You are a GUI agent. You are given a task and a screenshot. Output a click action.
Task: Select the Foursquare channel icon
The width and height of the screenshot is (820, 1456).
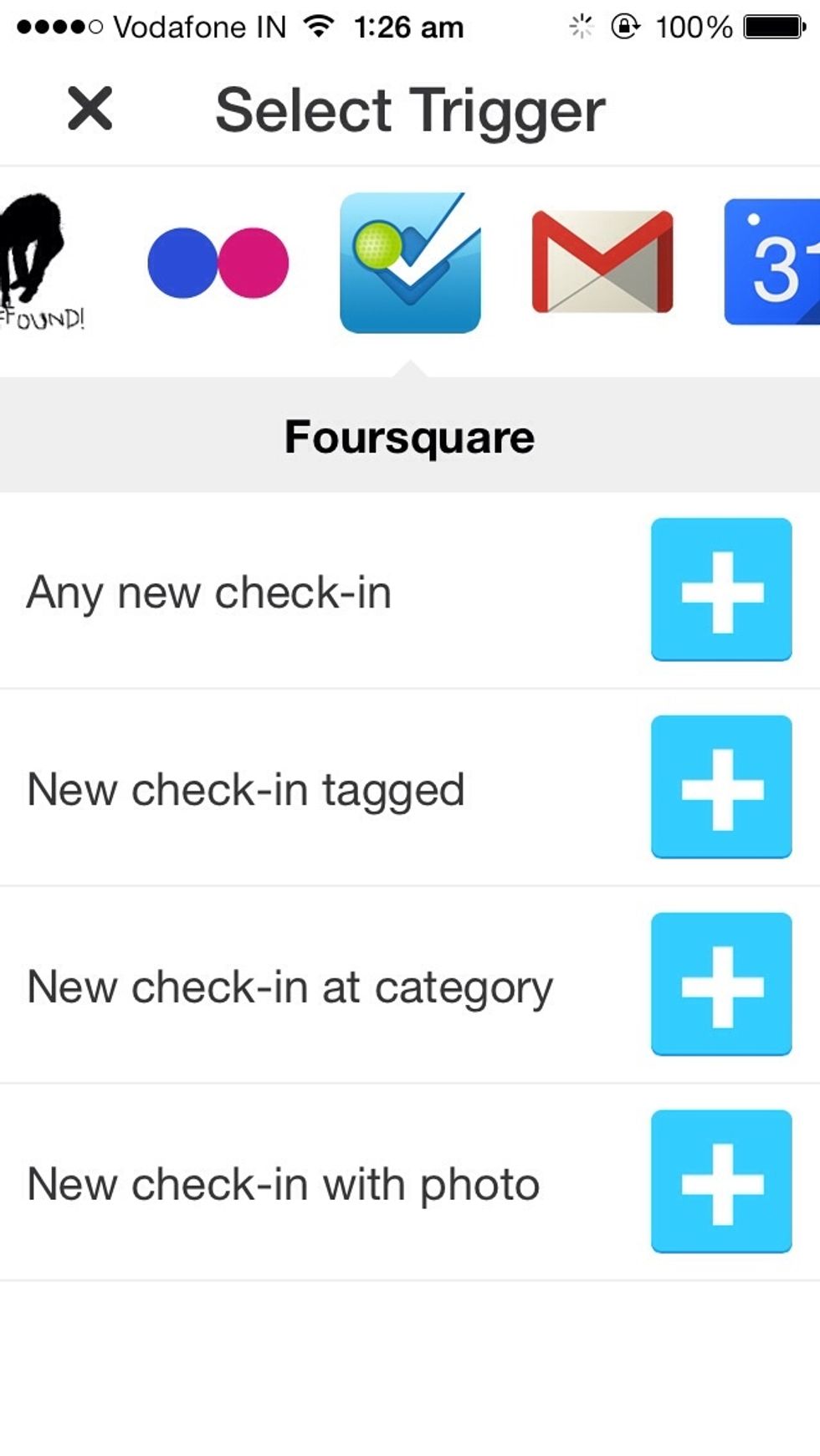click(x=410, y=263)
